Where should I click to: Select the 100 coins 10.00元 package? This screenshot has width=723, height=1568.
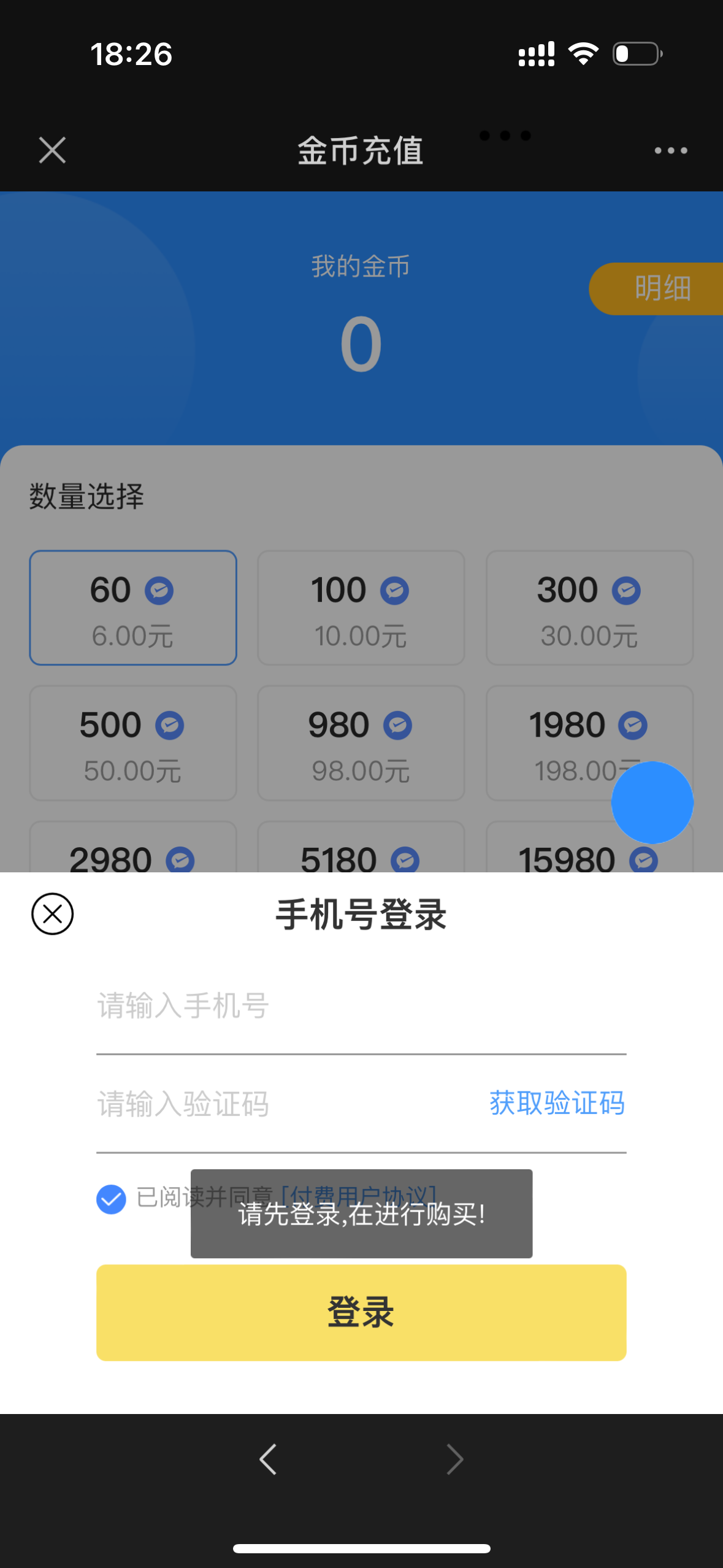click(361, 608)
